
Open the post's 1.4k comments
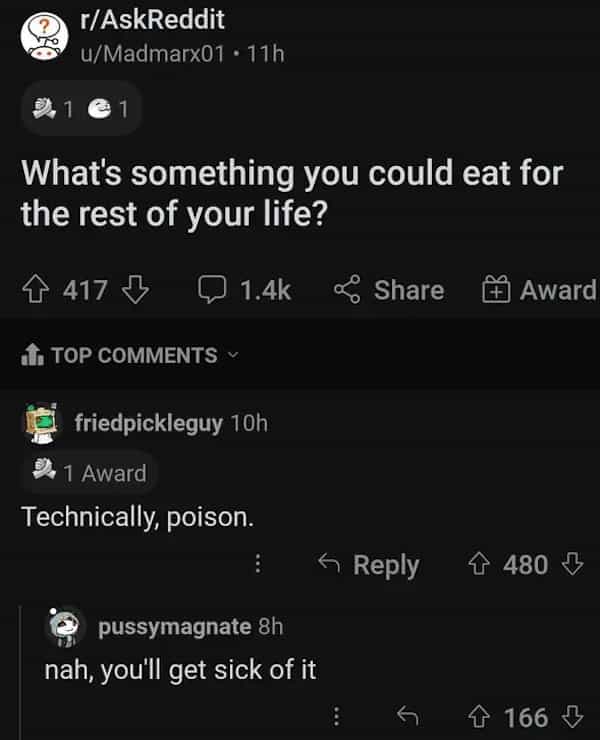pyautogui.click(x=245, y=290)
